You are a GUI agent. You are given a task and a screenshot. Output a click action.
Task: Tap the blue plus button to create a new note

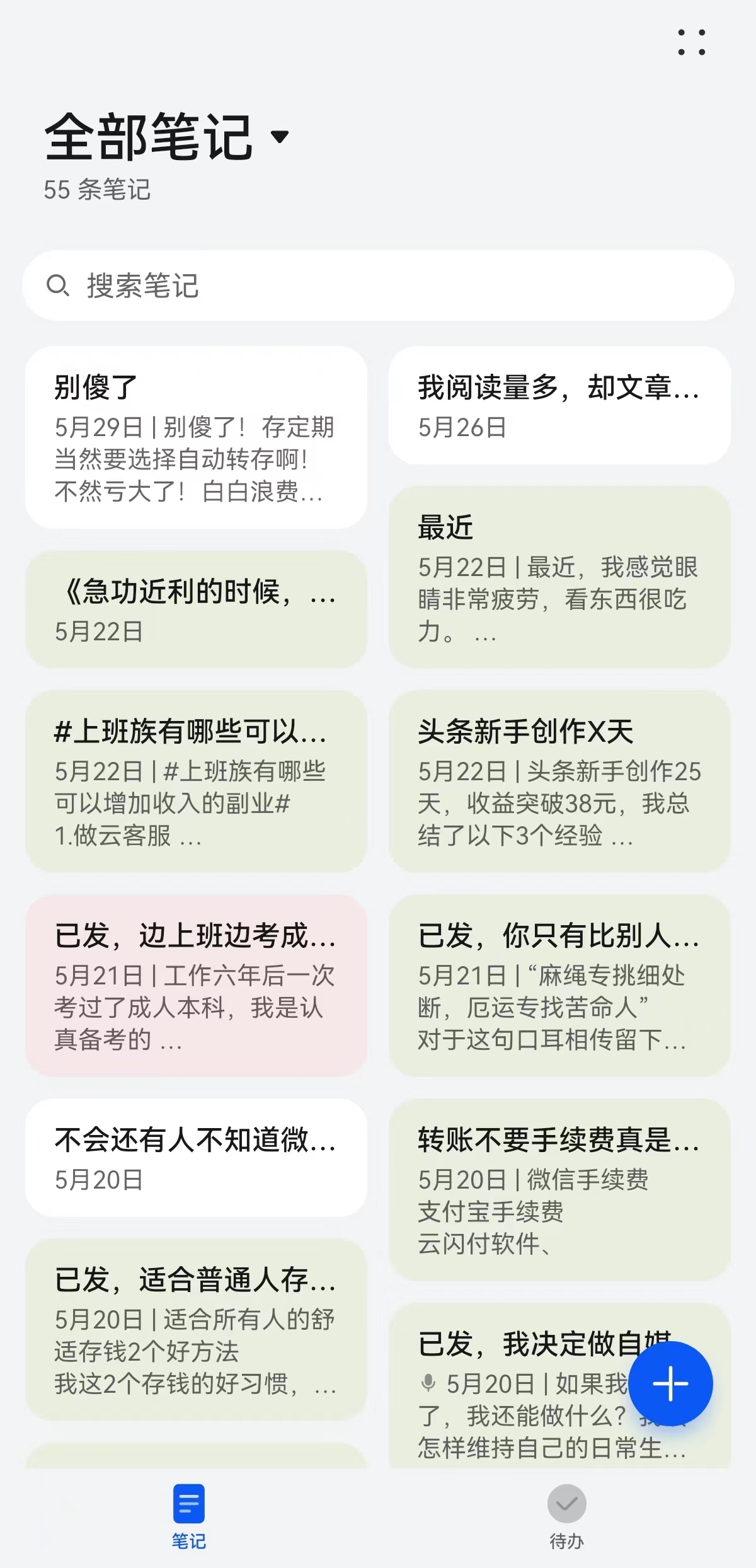coord(670,1383)
